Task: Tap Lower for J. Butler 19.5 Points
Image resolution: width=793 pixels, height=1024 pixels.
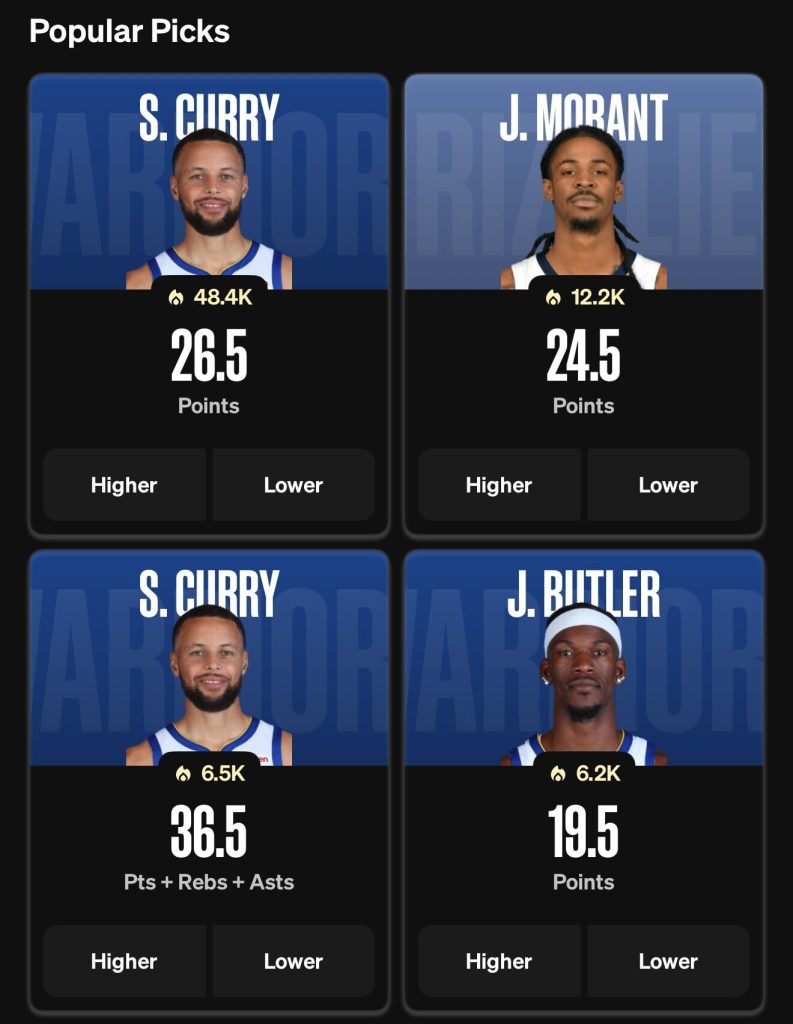Action: [668, 961]
